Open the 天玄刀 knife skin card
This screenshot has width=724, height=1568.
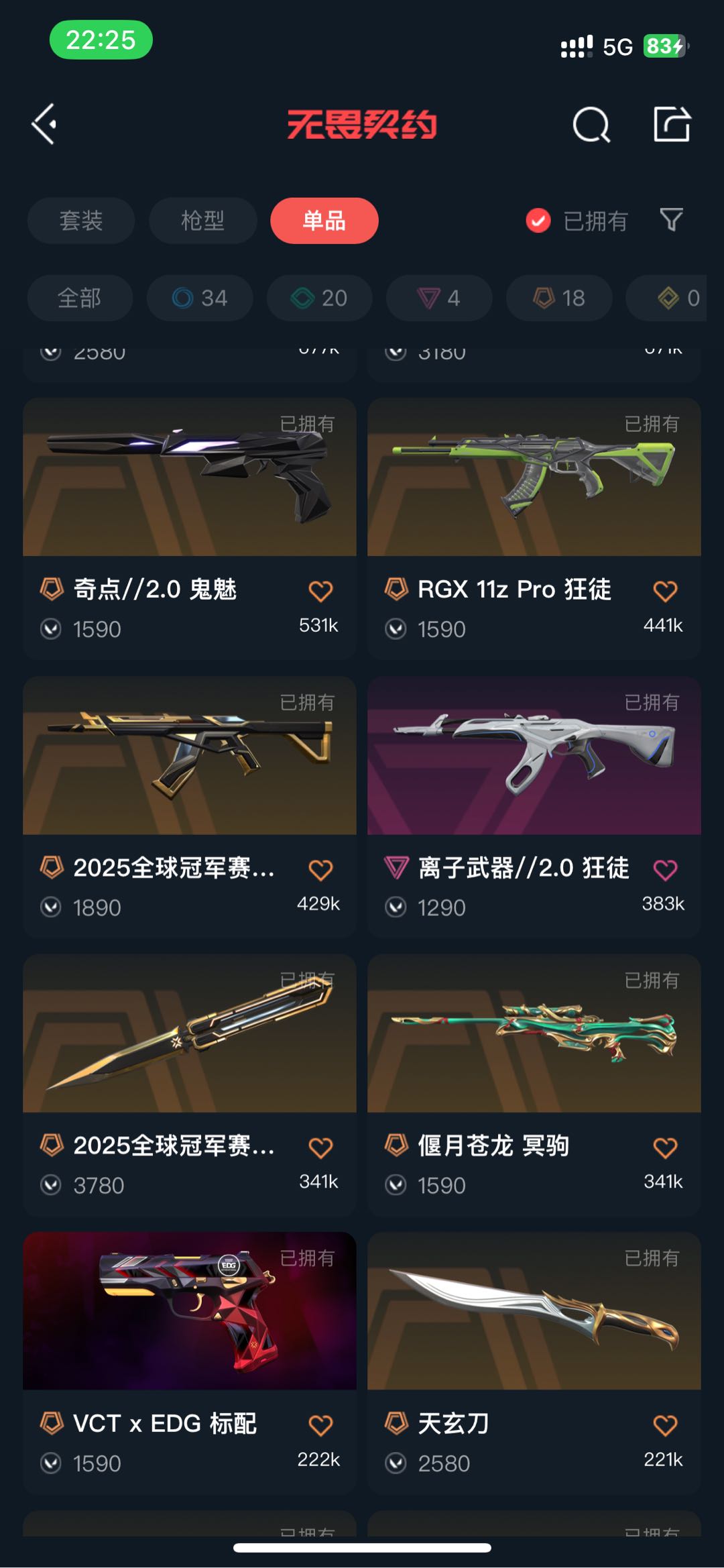534,1311
